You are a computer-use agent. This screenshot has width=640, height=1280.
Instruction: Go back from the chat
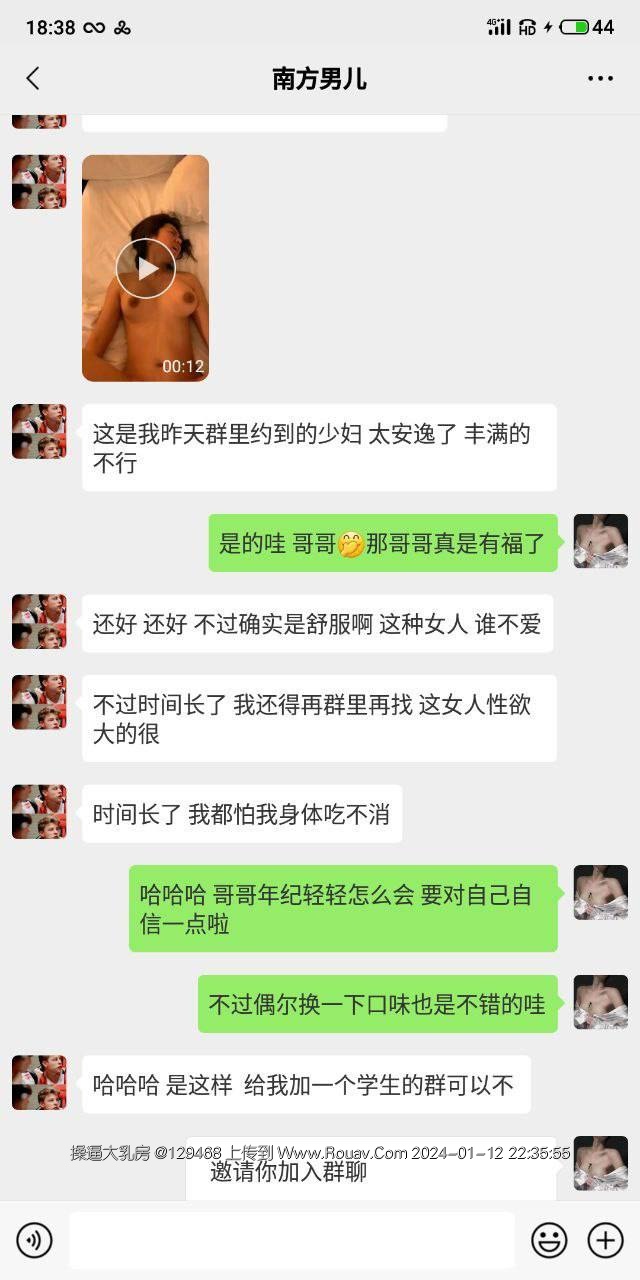[x=33, y=79]
